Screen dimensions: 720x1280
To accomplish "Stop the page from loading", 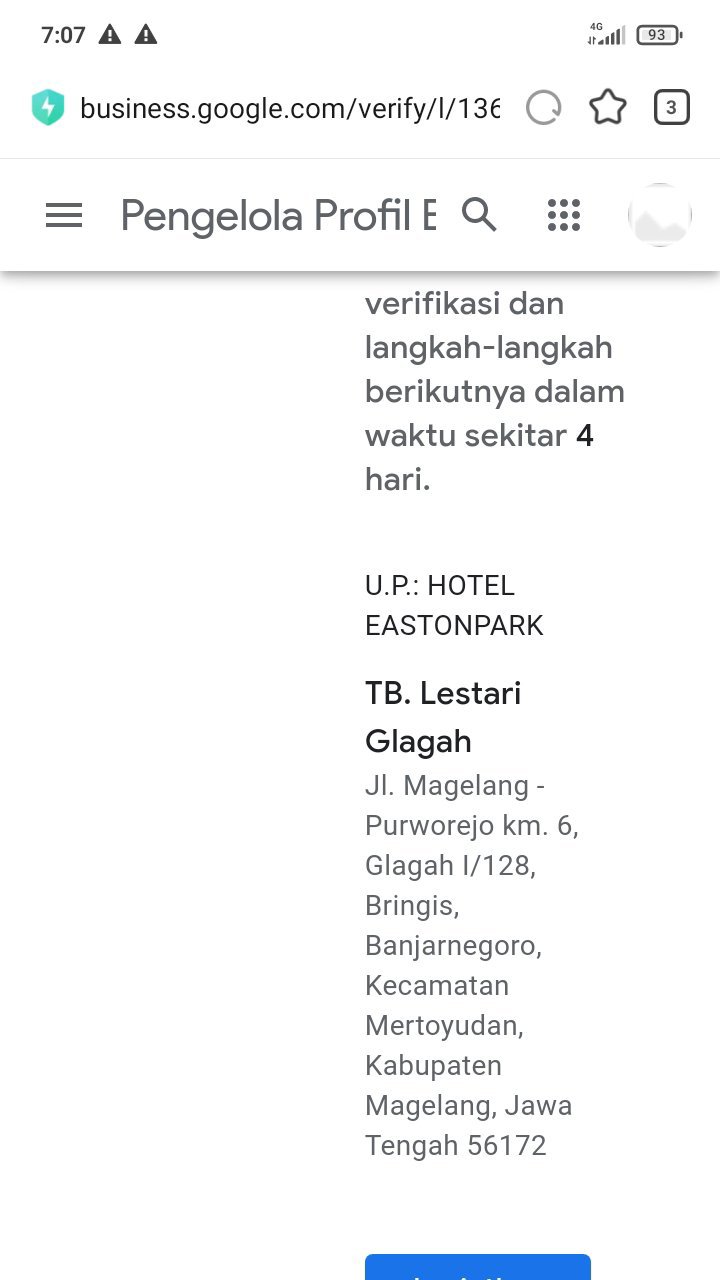I will 544,108.
